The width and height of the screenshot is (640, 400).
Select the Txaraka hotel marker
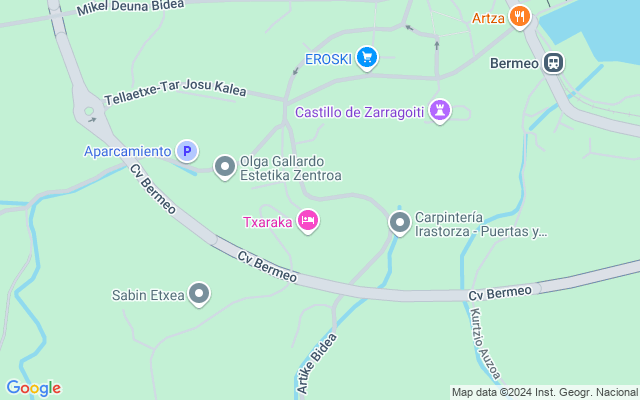[x=308, y=221]
